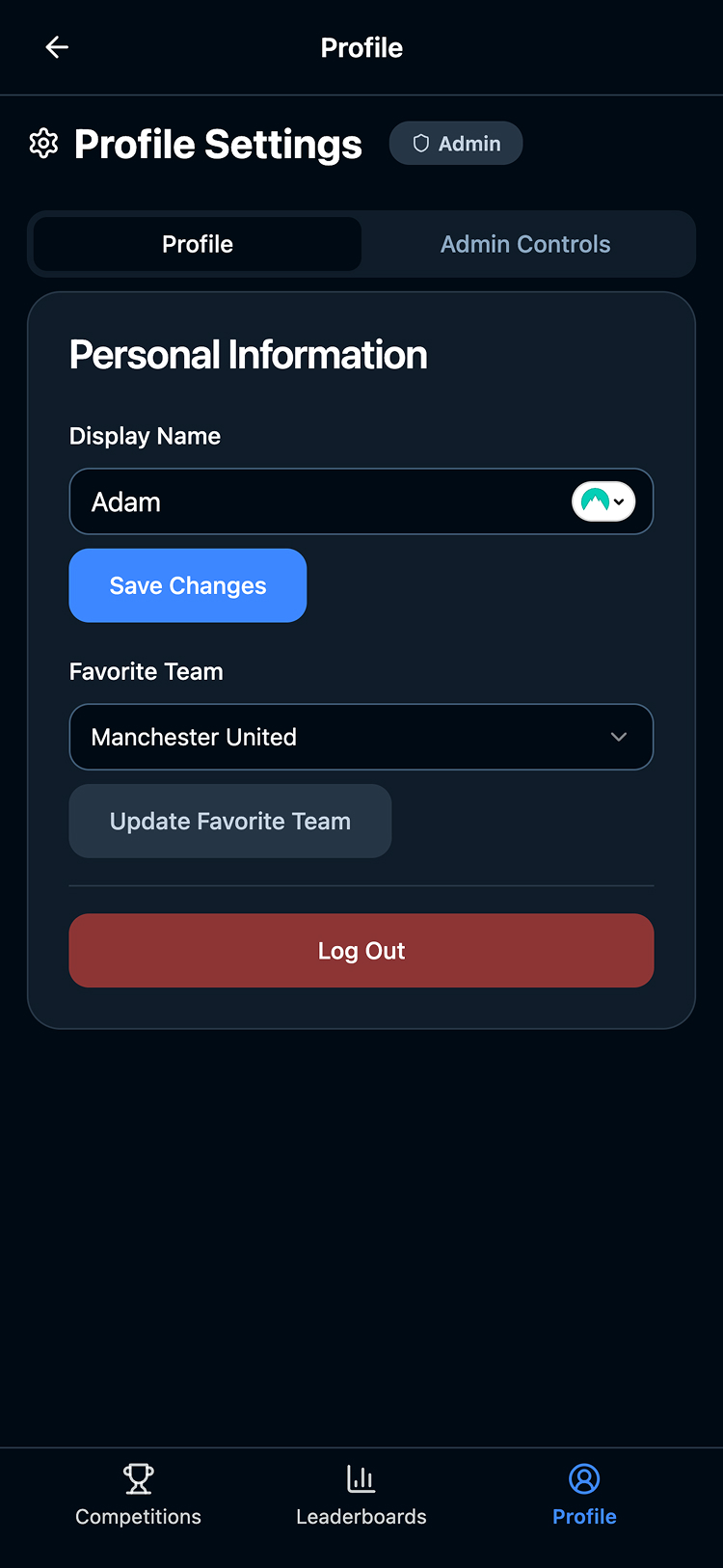723x1568 pixels.
Task: Go to Leaderboards in bottom navigation
Action: point(361,1495)
